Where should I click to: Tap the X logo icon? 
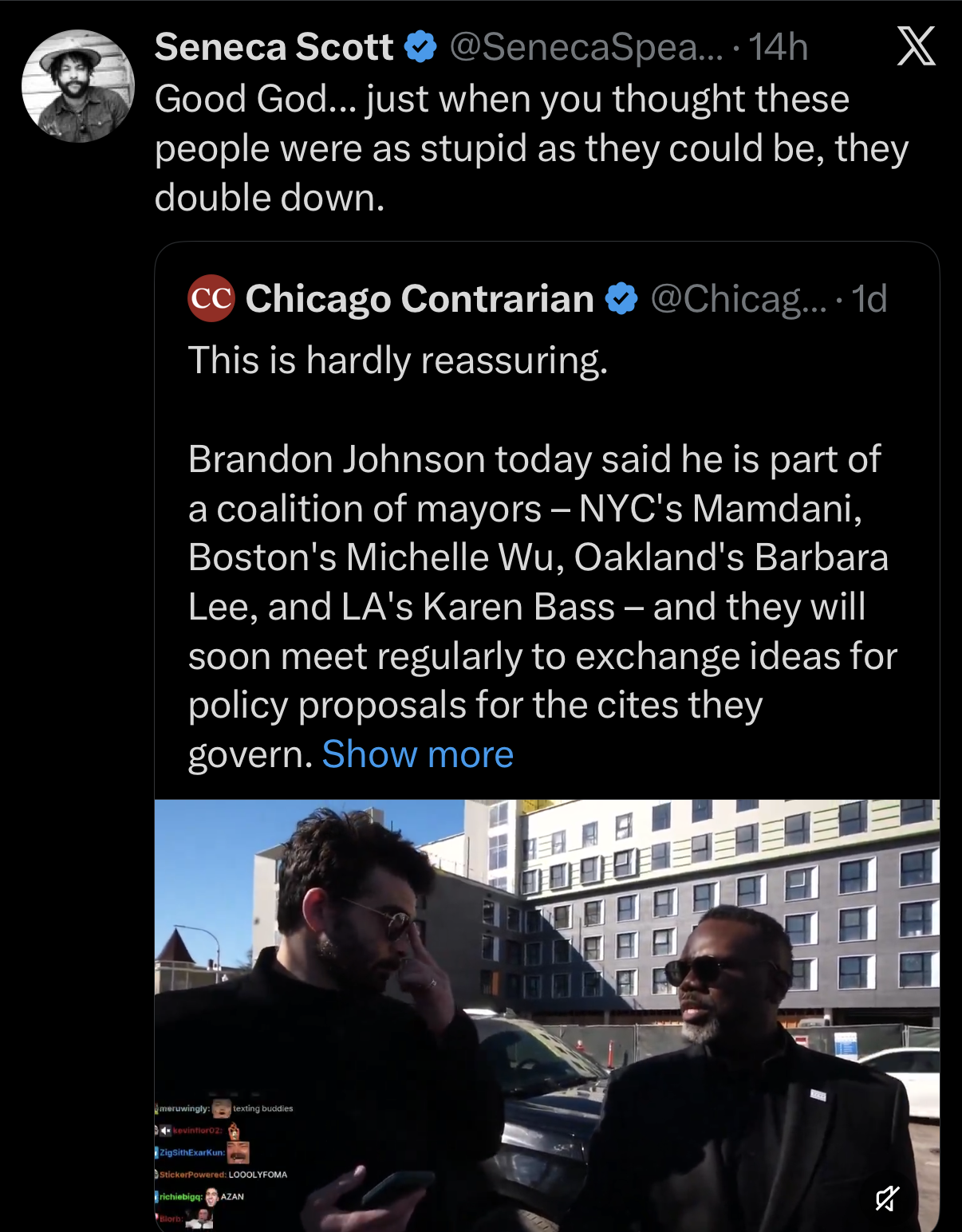pos(916,46)
